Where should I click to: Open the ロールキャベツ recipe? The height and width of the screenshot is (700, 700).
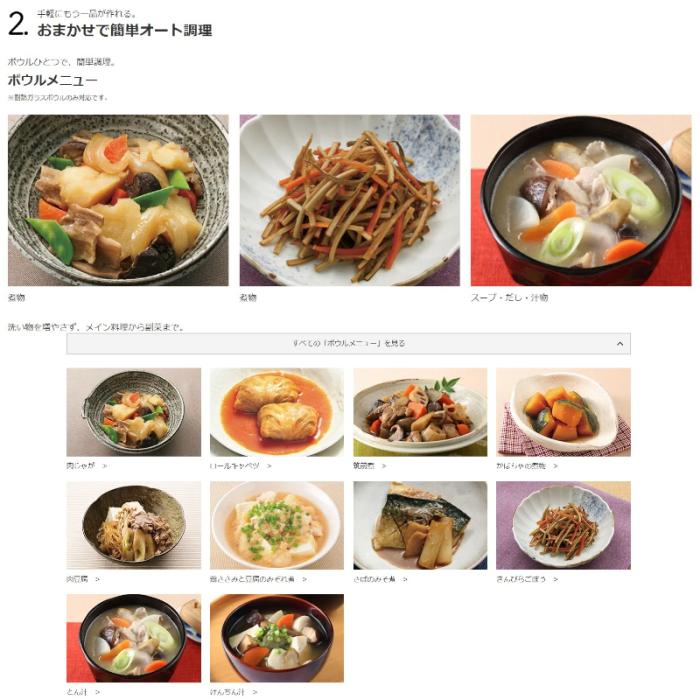276,412
